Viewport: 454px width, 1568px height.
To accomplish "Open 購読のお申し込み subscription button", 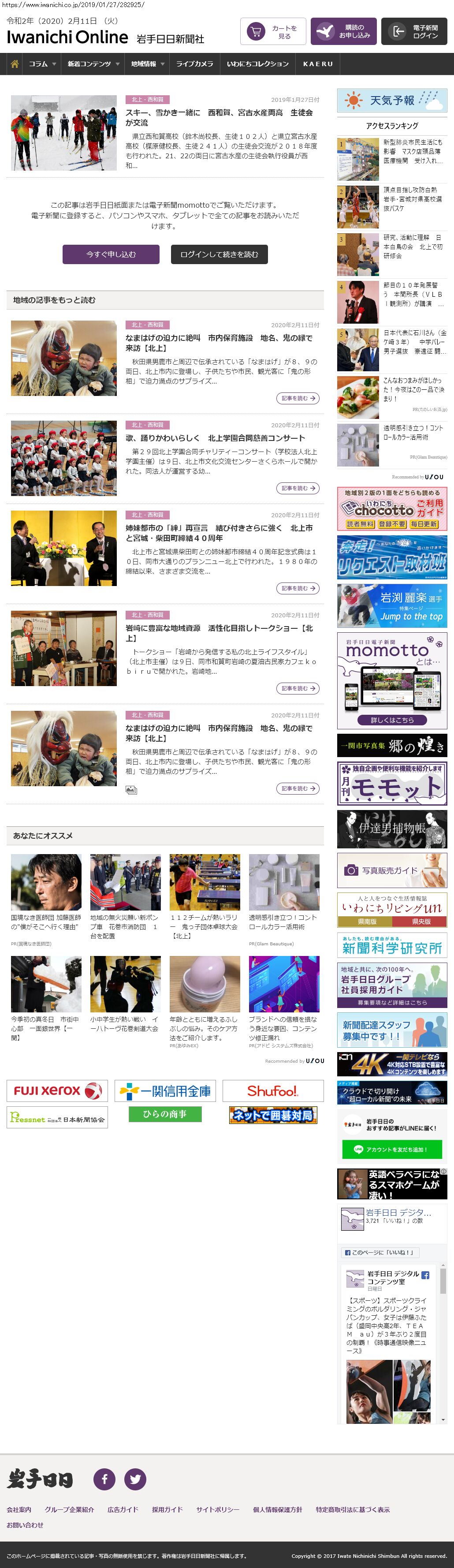I will [x=343, y=32].
